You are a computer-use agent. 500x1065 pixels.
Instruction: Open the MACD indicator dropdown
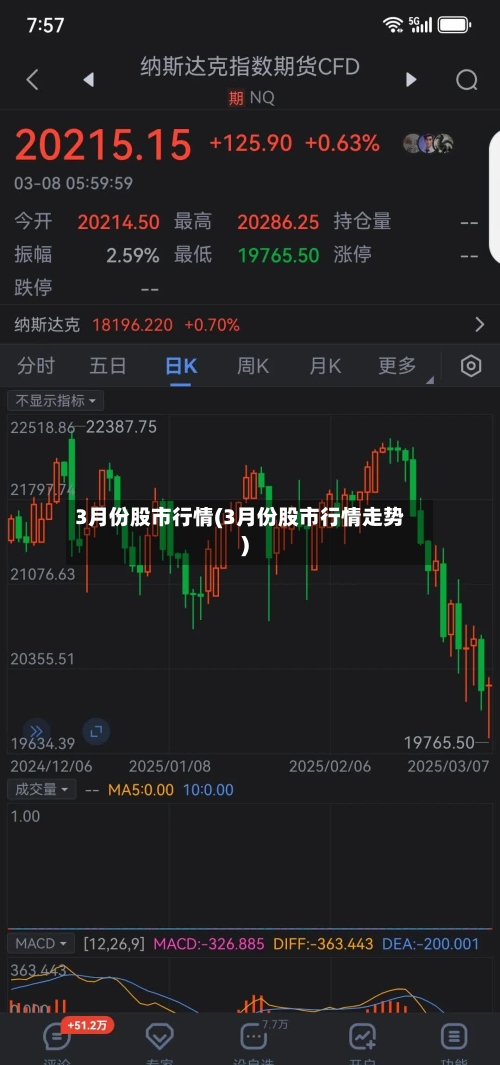(x=42, y=943)
